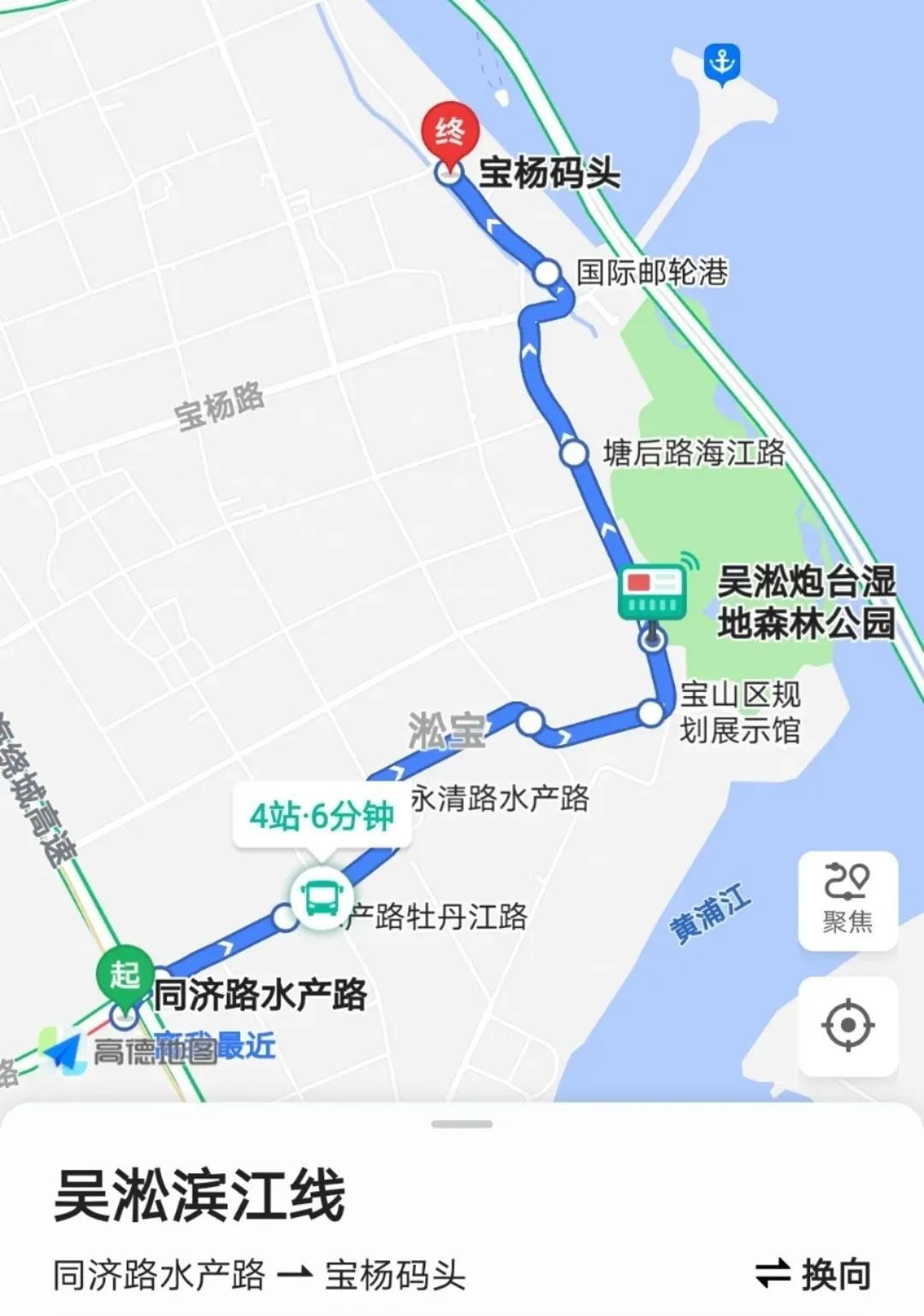This screenshot has width=924, height=1316.
Task: Reverse route direction with 换向
Action: pos(814,1274)
